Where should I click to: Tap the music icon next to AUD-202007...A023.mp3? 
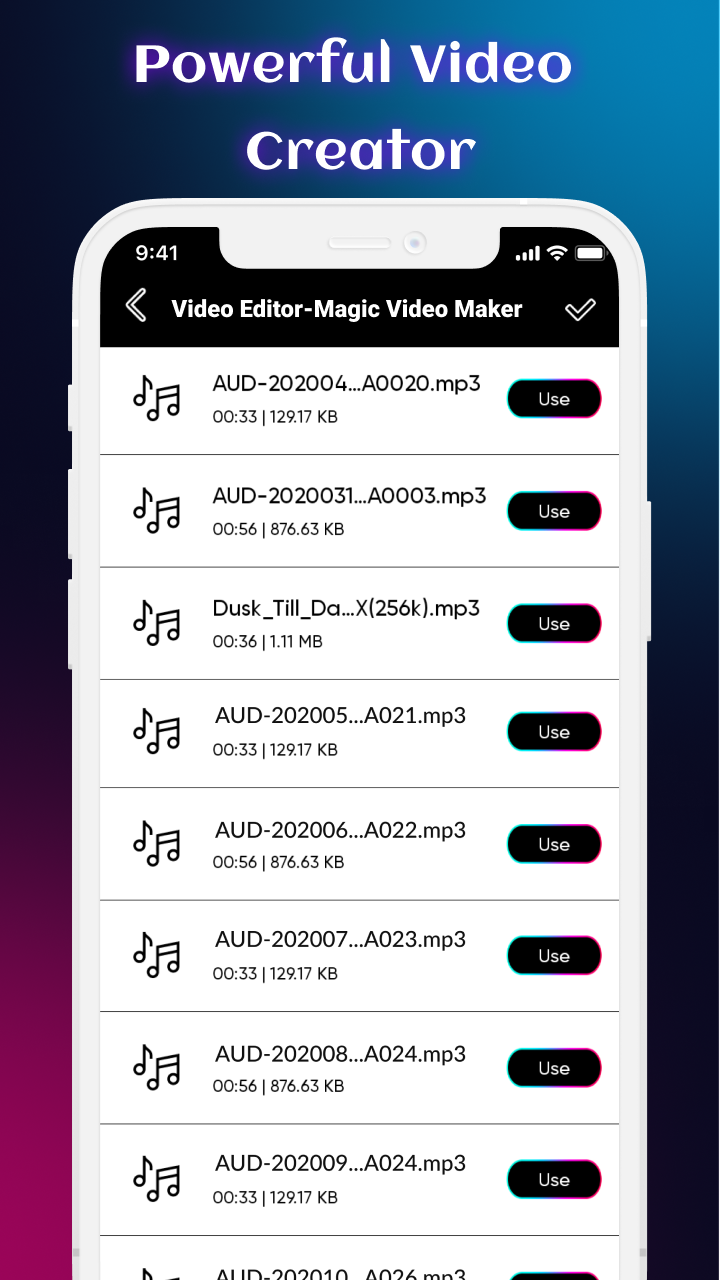click(156, 955)
